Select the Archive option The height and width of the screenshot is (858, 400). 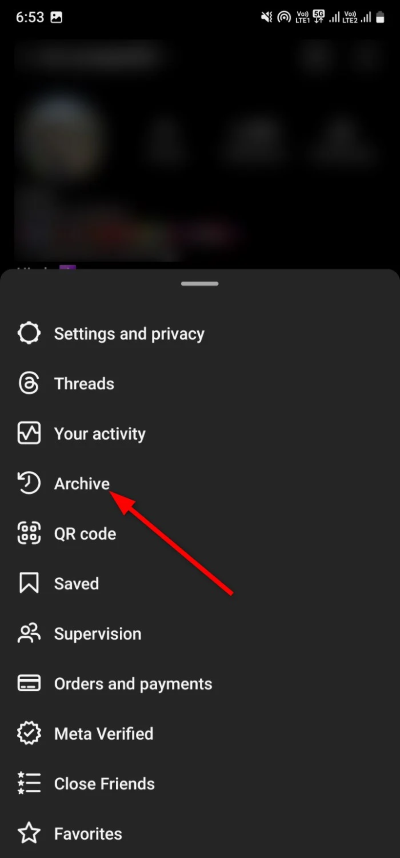[200, 484]
